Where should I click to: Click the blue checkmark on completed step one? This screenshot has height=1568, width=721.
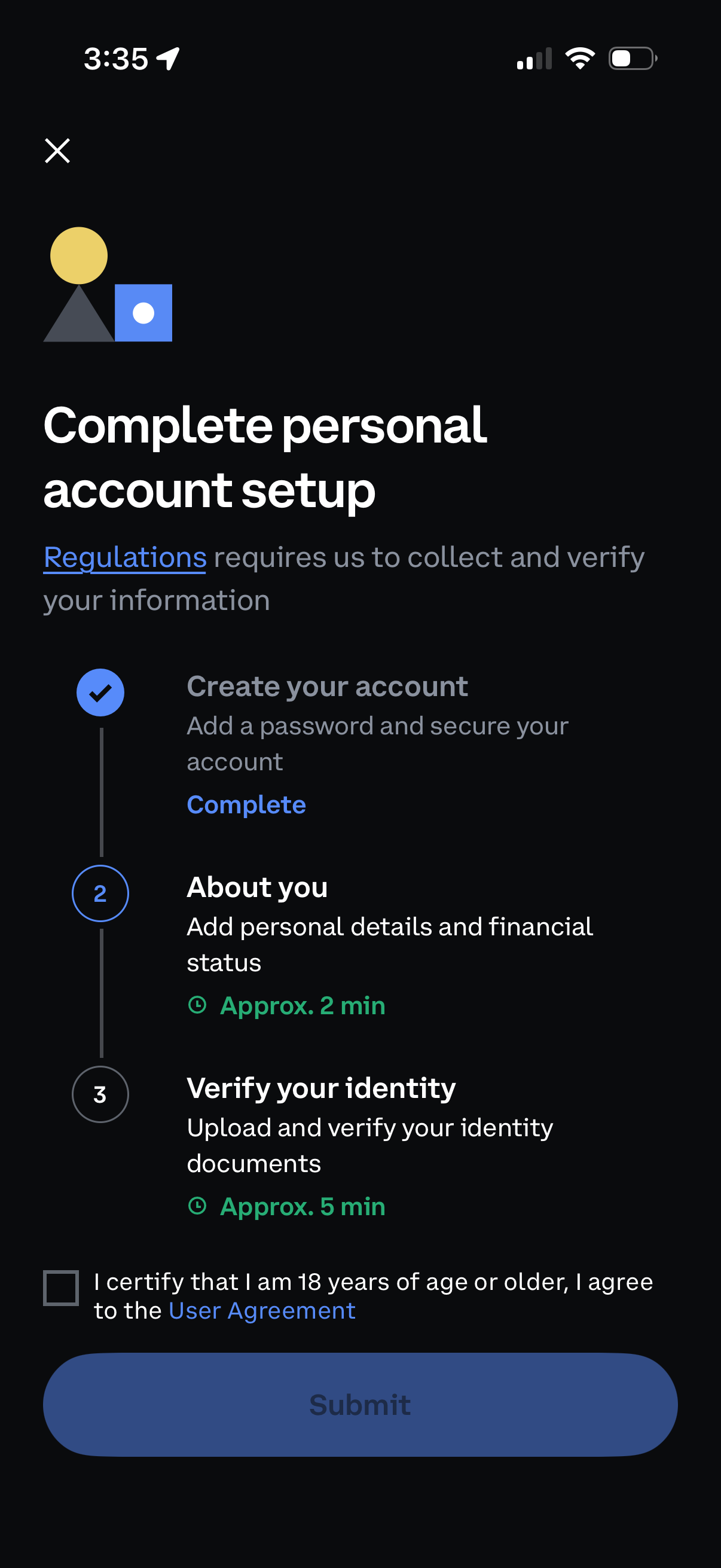click(100, 691)
